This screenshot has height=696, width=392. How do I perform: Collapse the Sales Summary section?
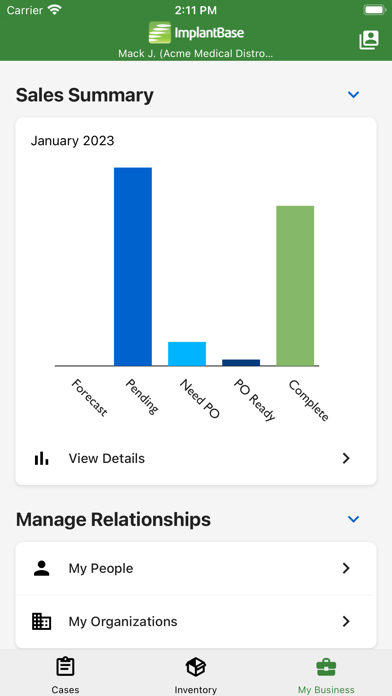pos(353,95)
